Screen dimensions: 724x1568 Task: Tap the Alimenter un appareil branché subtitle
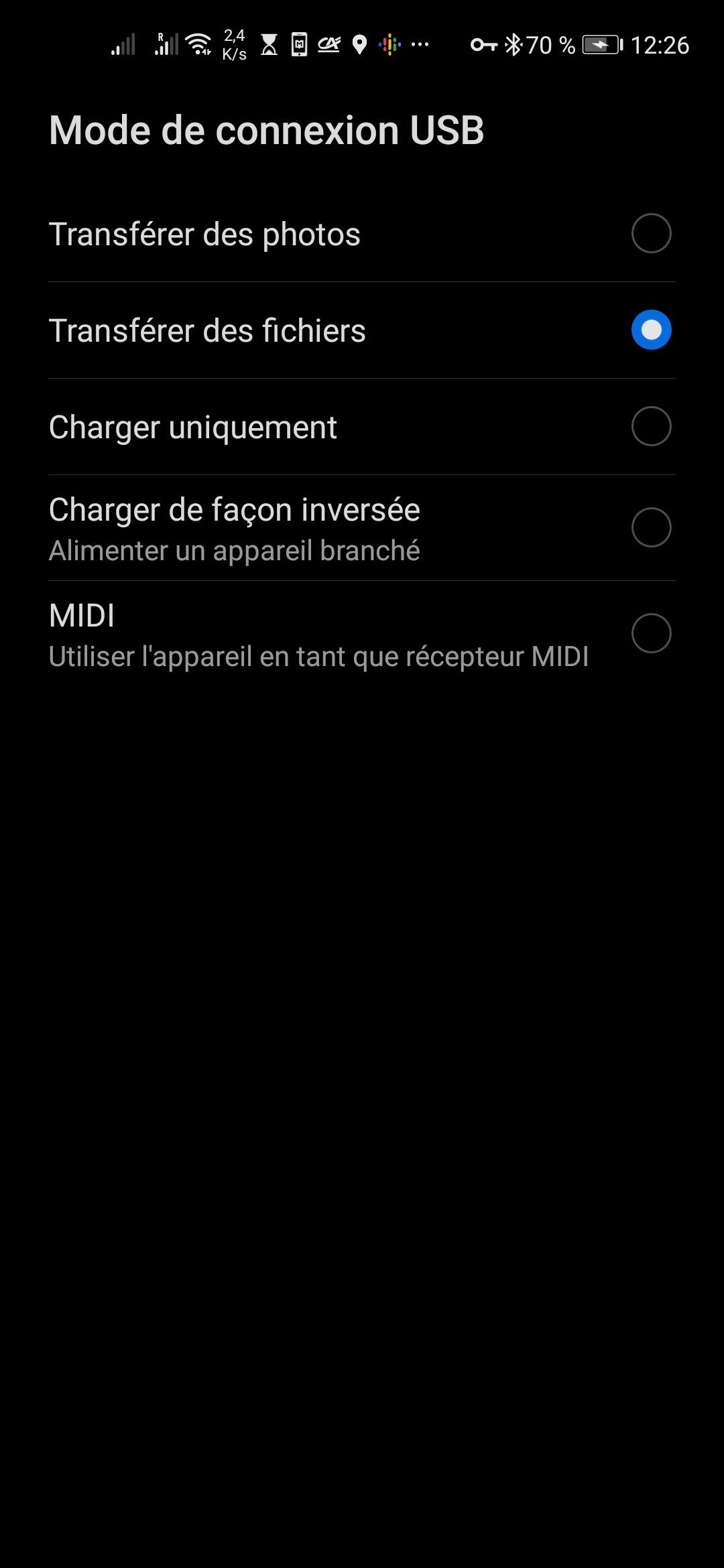(x=234, y=549)
